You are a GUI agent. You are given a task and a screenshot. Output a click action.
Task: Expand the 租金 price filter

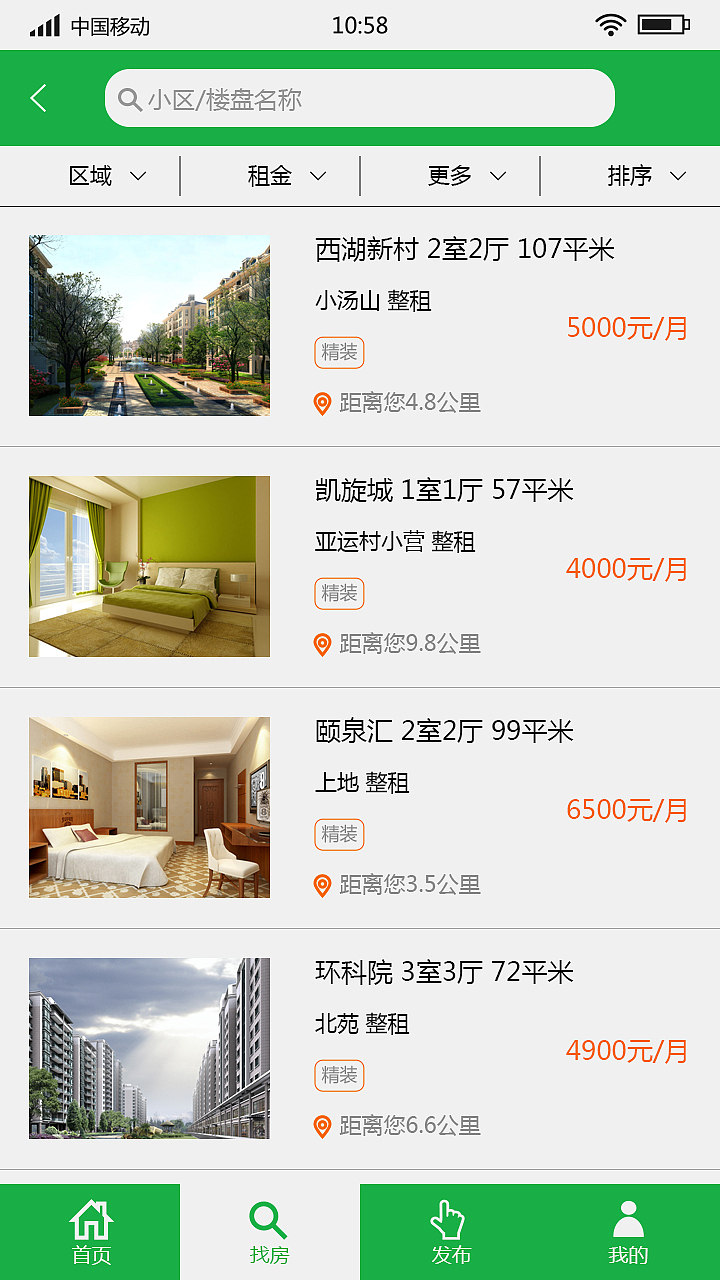tap(285, 176)
